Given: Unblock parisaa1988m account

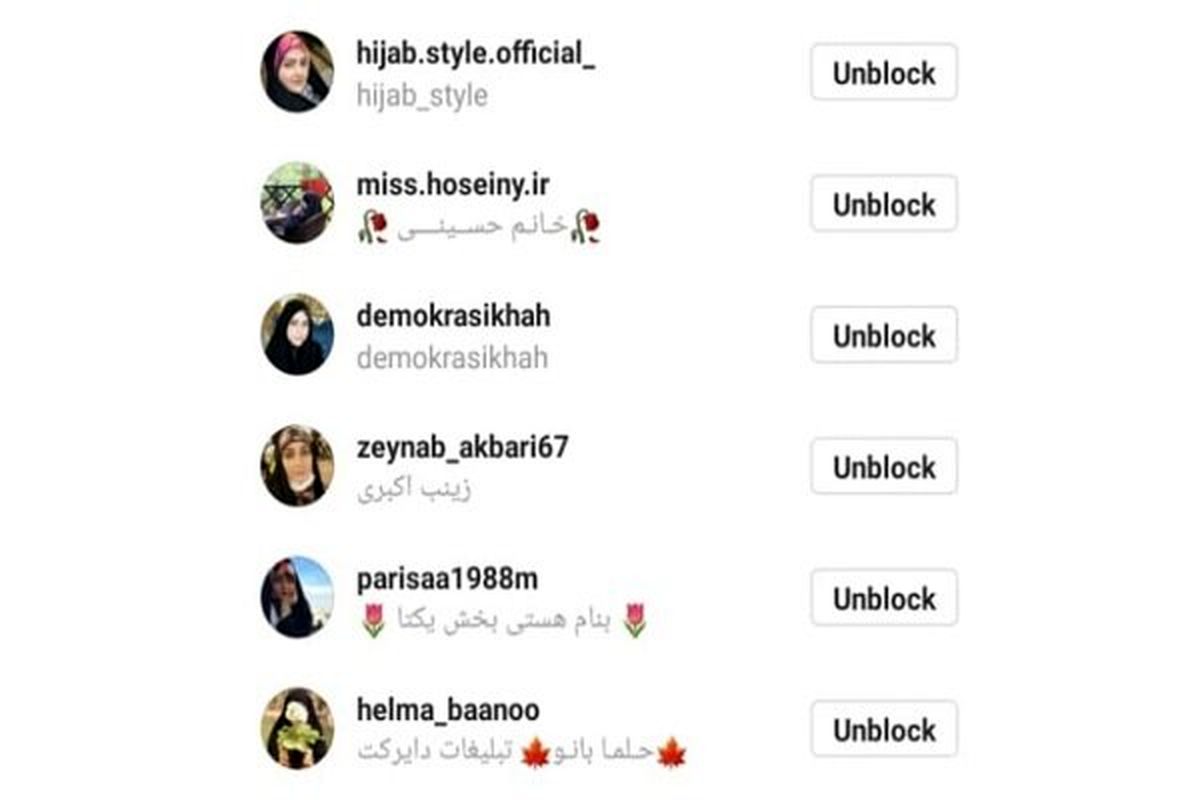Looking at the screenshot, I should pyautogui.click(x=883, y=598).
